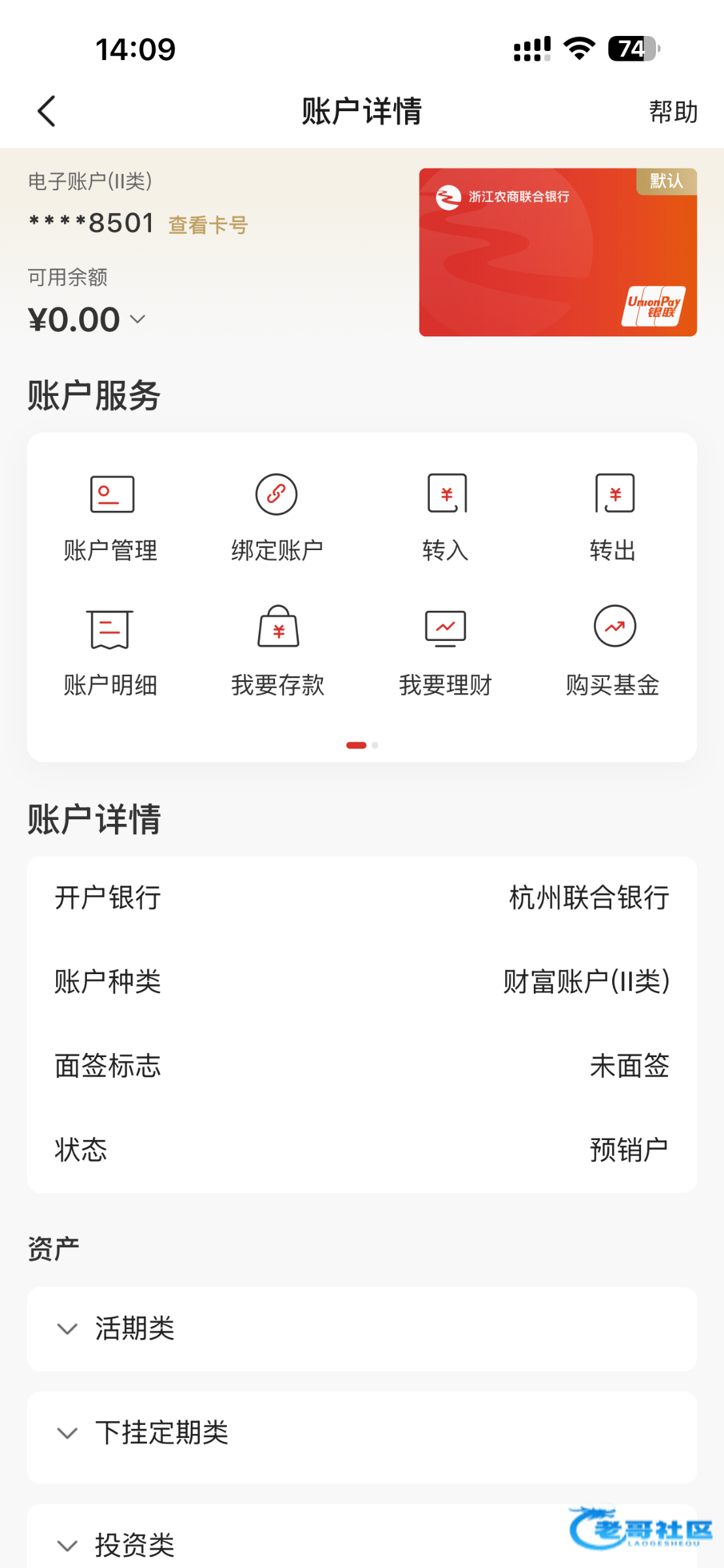The height and width of the screenshot is (1568, 724).
Task: Expand the 可用余额 balance dropdown arrow
Action: coord(138,319)
